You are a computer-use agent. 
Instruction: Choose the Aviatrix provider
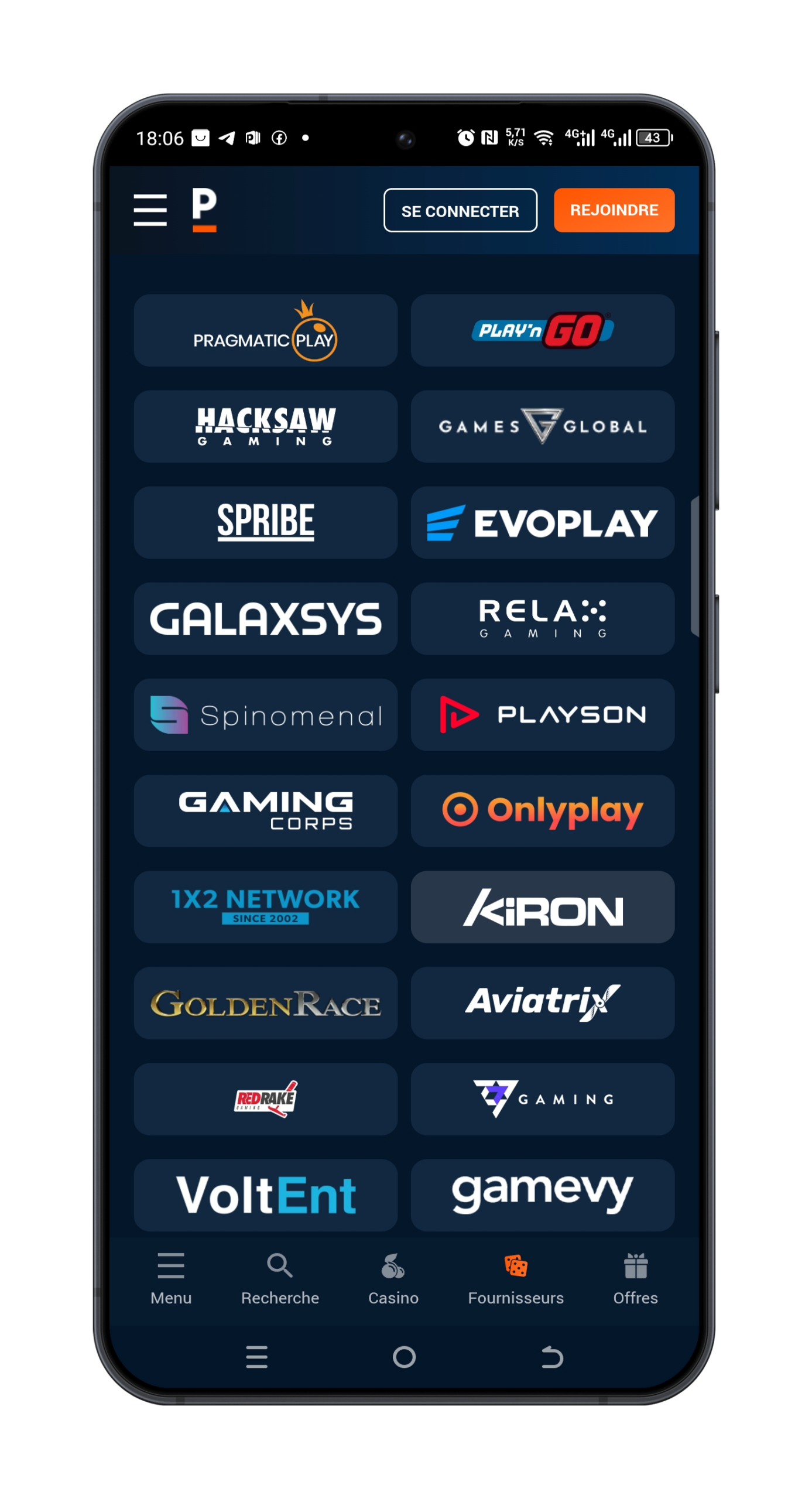[x=542, y=1003]
